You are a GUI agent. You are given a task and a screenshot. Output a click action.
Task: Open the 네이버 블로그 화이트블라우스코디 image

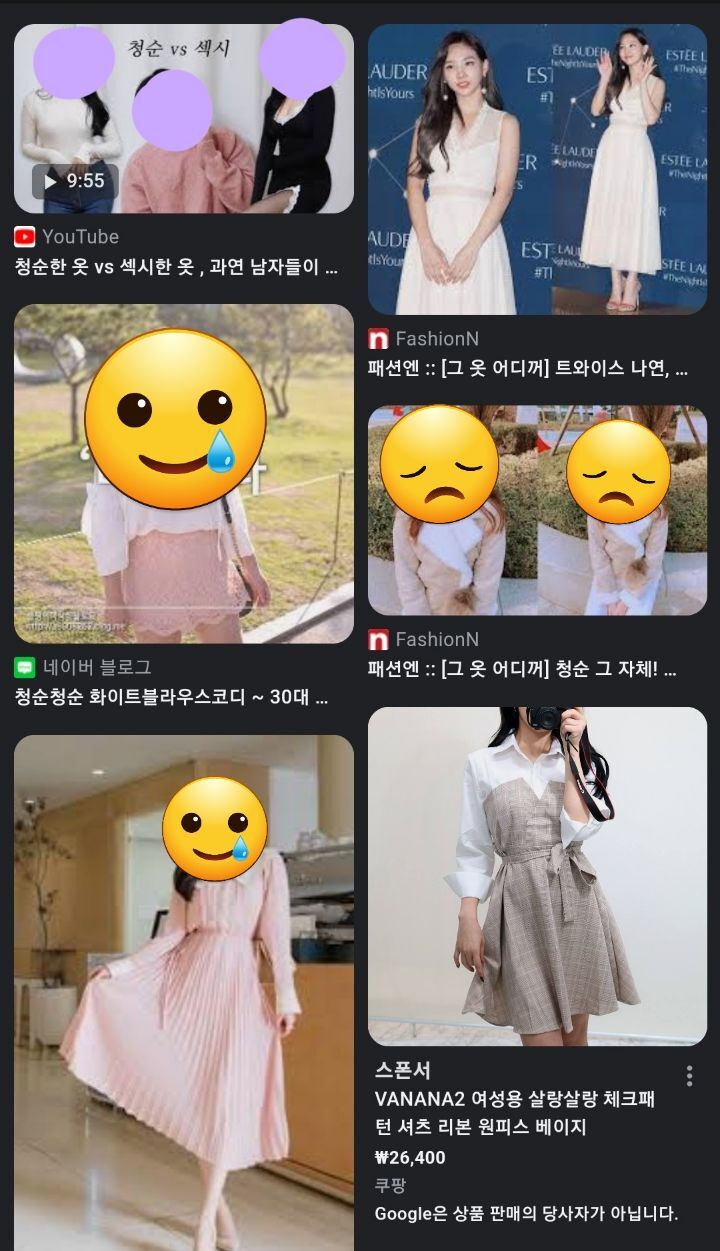pos(184,474)
